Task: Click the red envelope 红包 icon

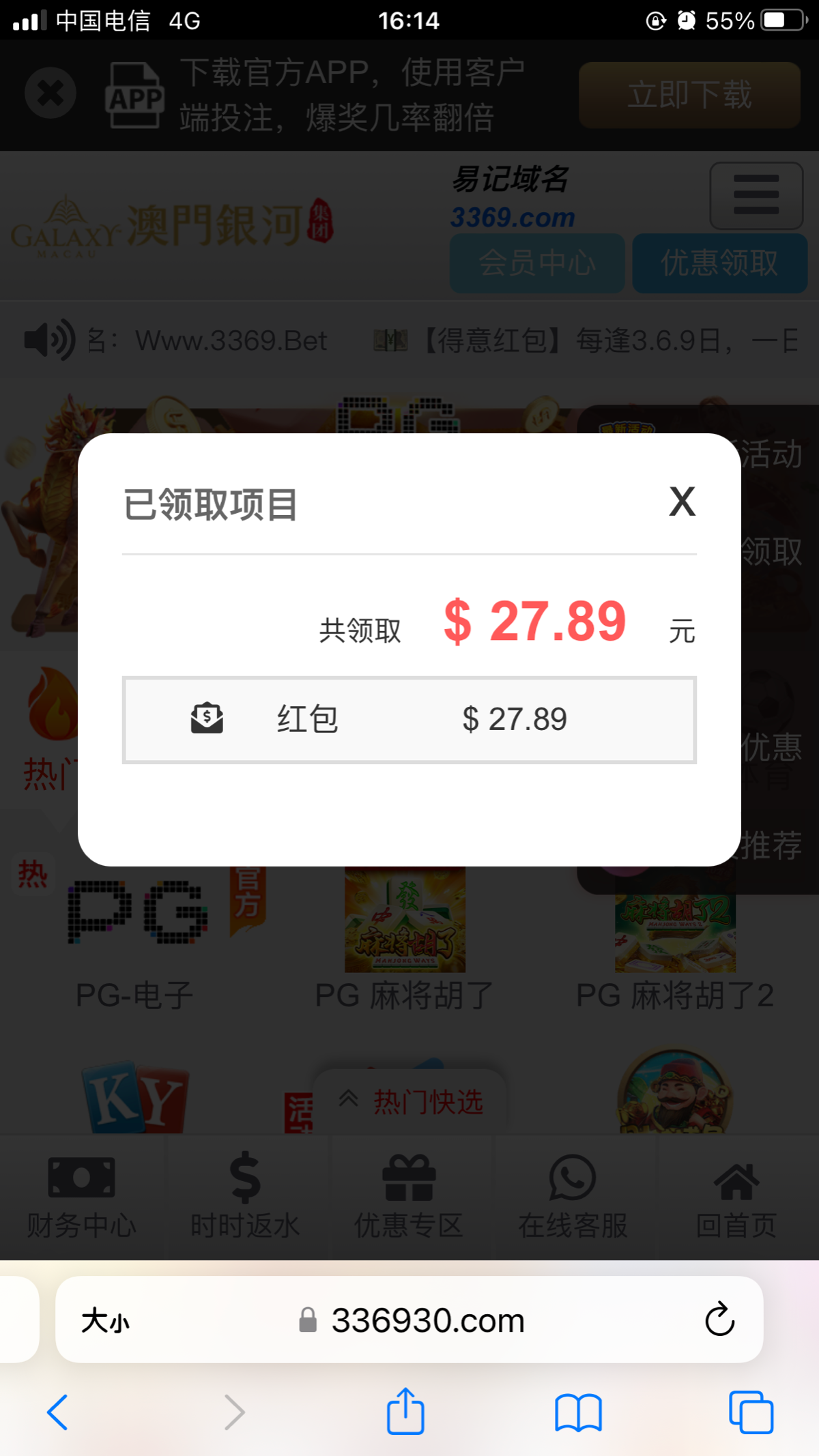Action: (207, 718)
